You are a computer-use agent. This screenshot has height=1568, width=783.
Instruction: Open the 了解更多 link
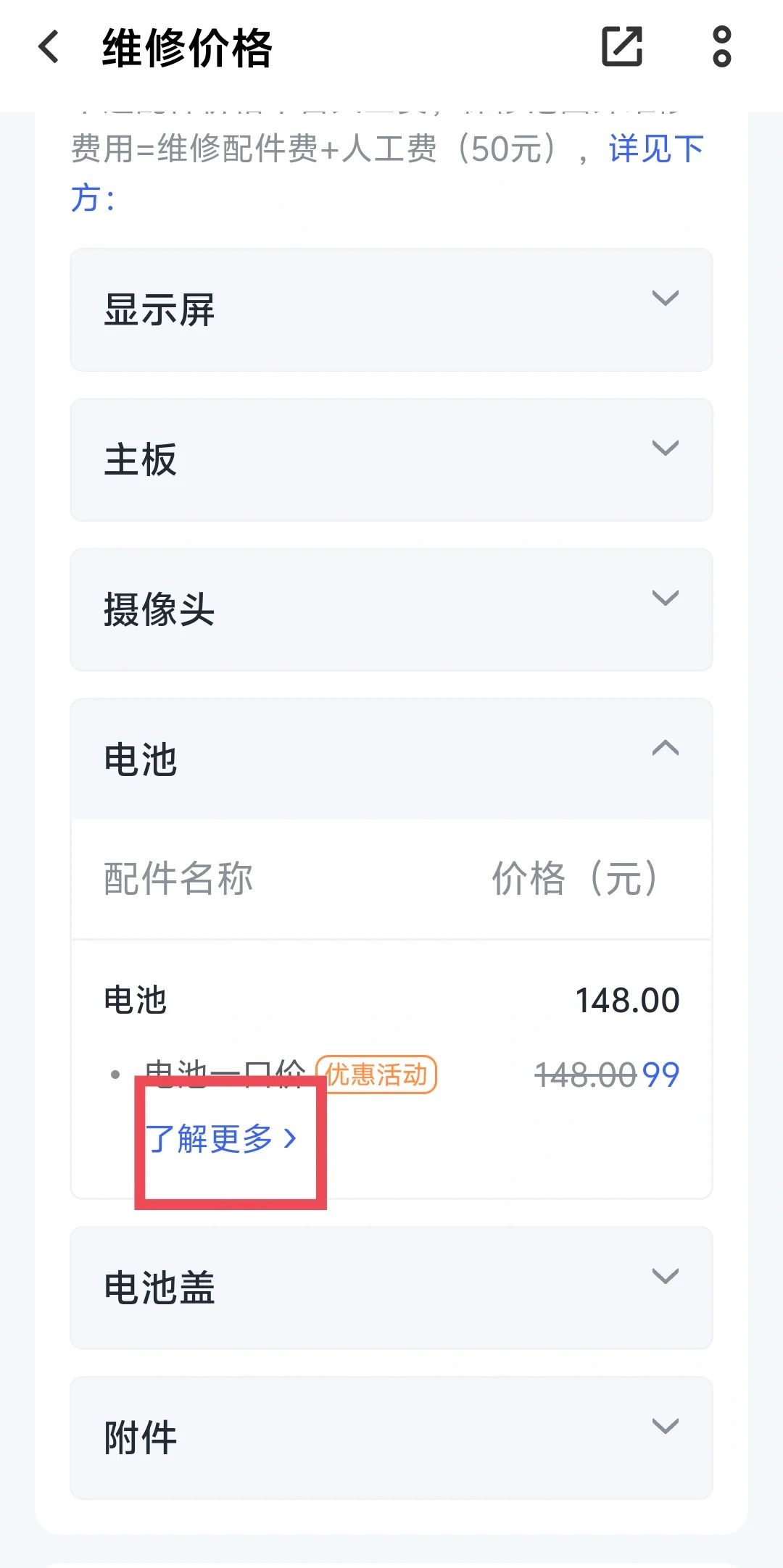tap(221, 1138)
